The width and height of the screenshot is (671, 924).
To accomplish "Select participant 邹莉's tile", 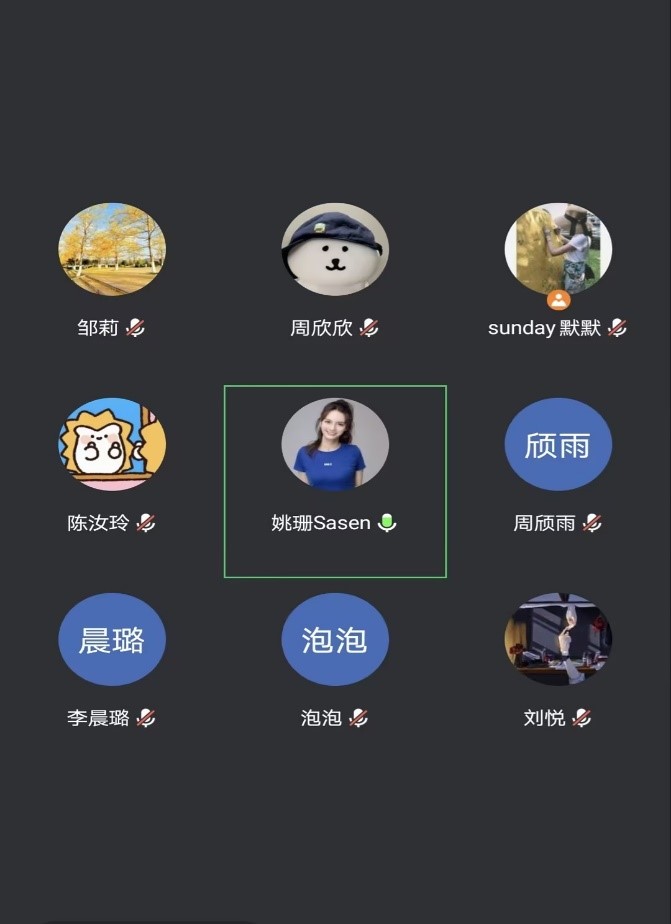I will (x=112, y=250).
